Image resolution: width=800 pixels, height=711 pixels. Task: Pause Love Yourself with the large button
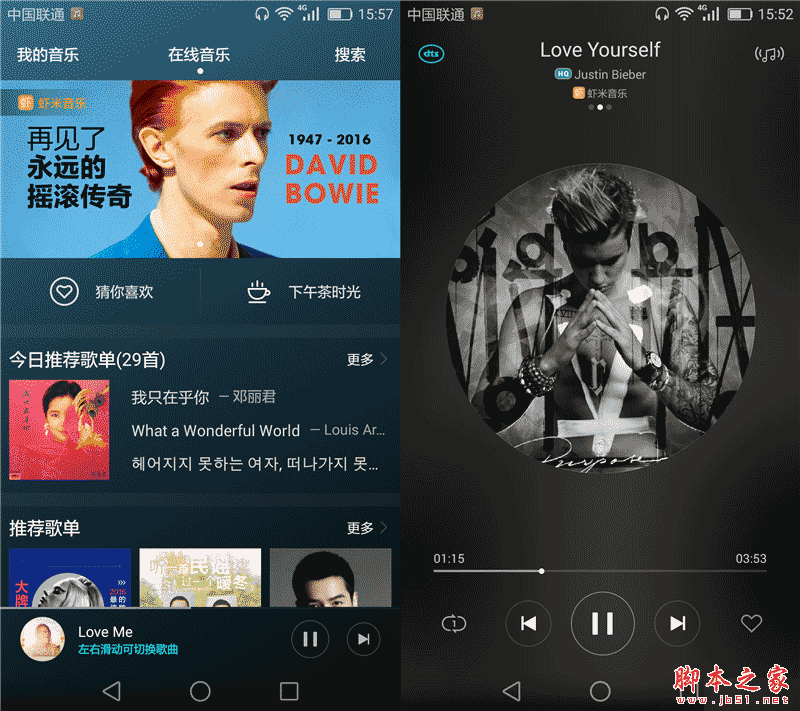click(602, 623)
